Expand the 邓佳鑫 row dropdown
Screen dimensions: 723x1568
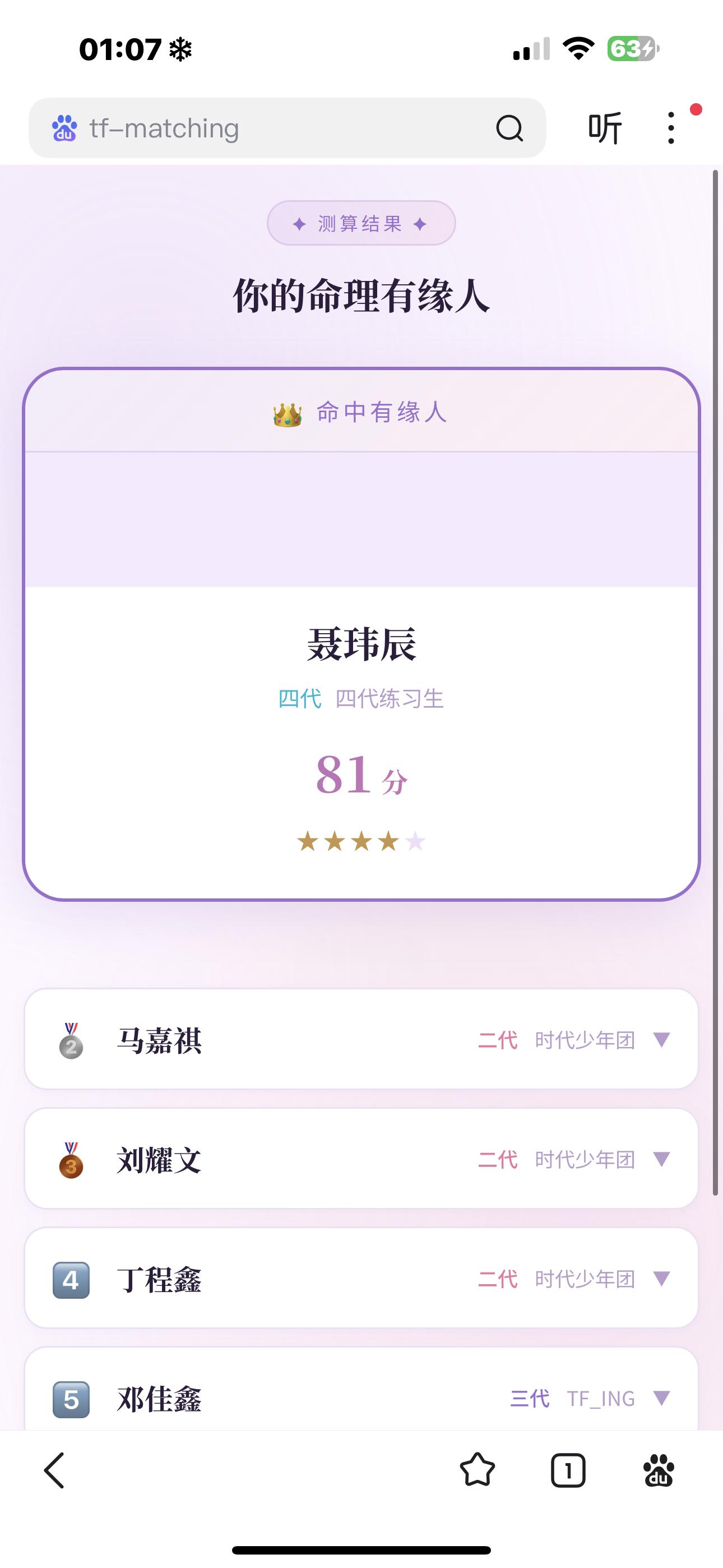pyautogui.click(x=664, y=1400)
